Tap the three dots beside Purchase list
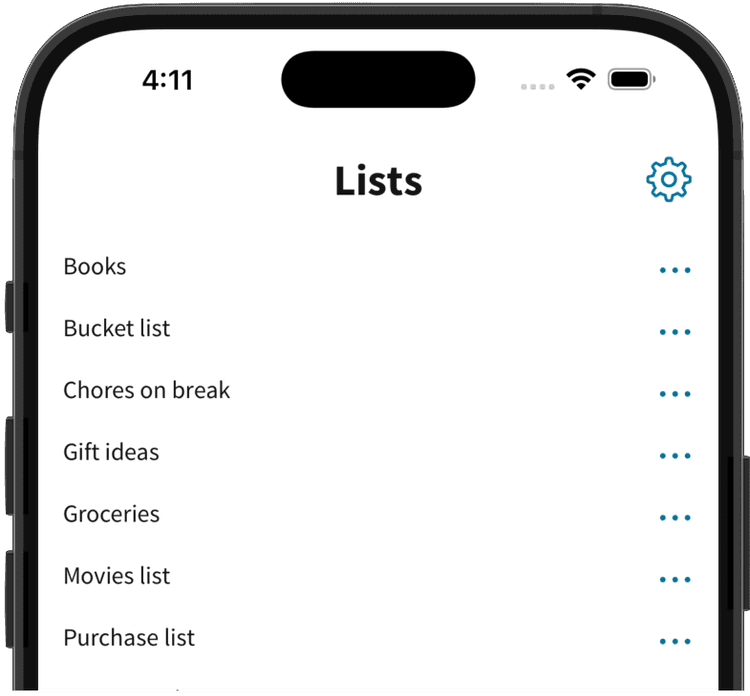 pyautogui.click(x=675, y=642)
